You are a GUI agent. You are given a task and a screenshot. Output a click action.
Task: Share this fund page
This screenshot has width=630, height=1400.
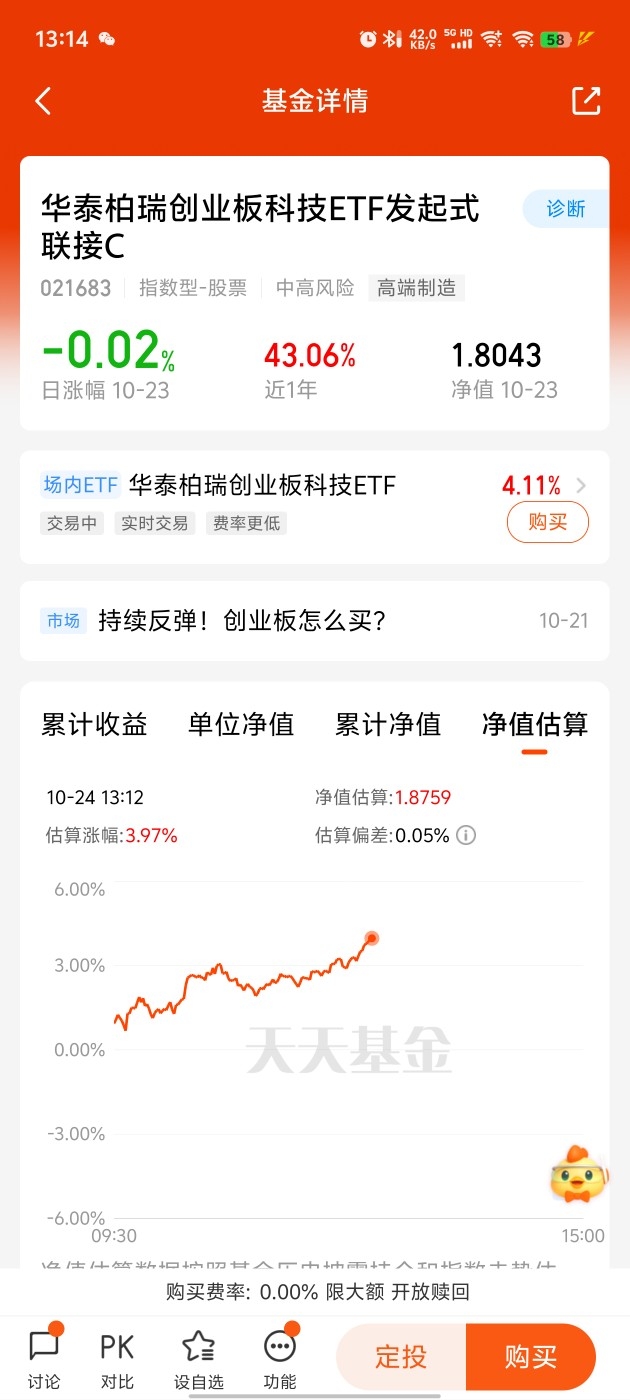[x=586, y=100]
